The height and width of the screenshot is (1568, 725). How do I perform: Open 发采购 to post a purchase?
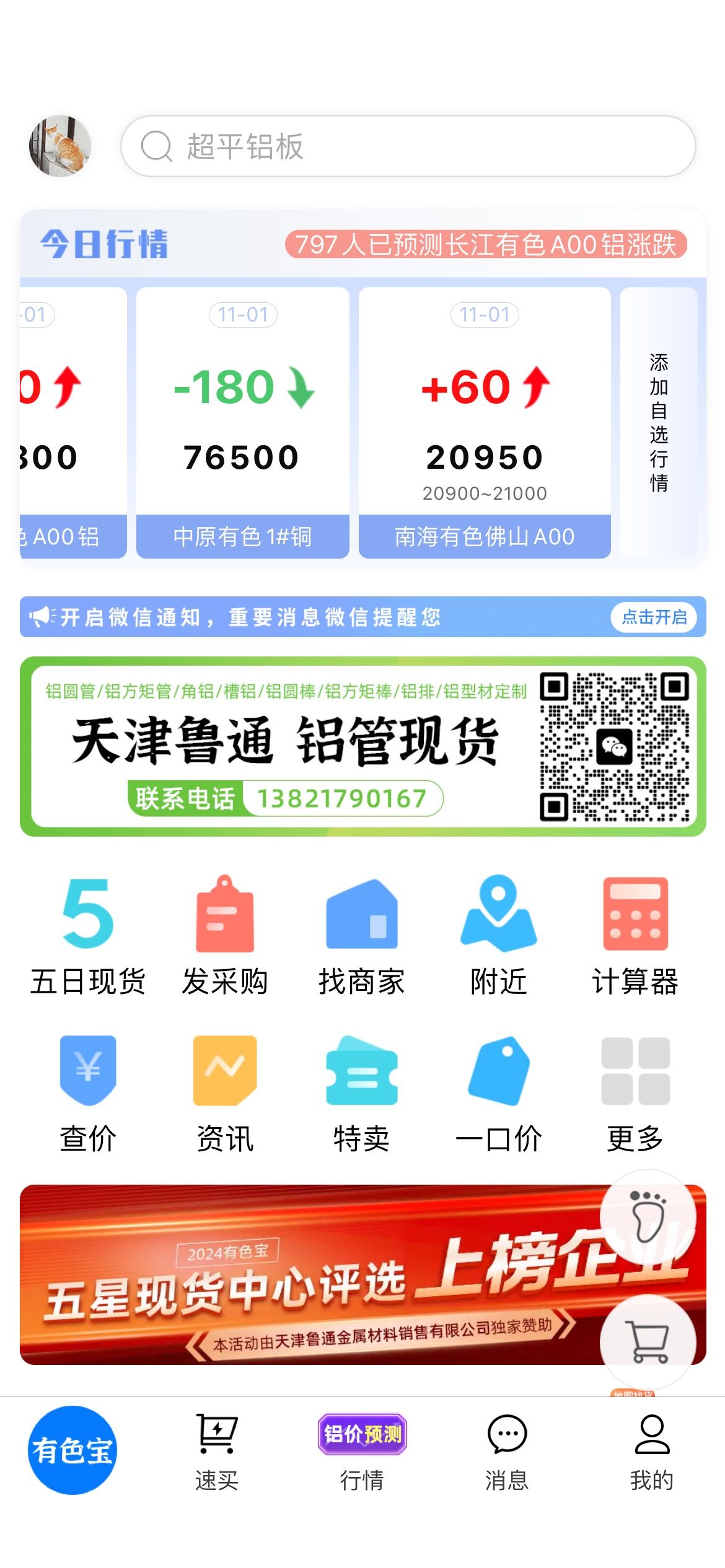pyautogui.click(x=225, y=936)
